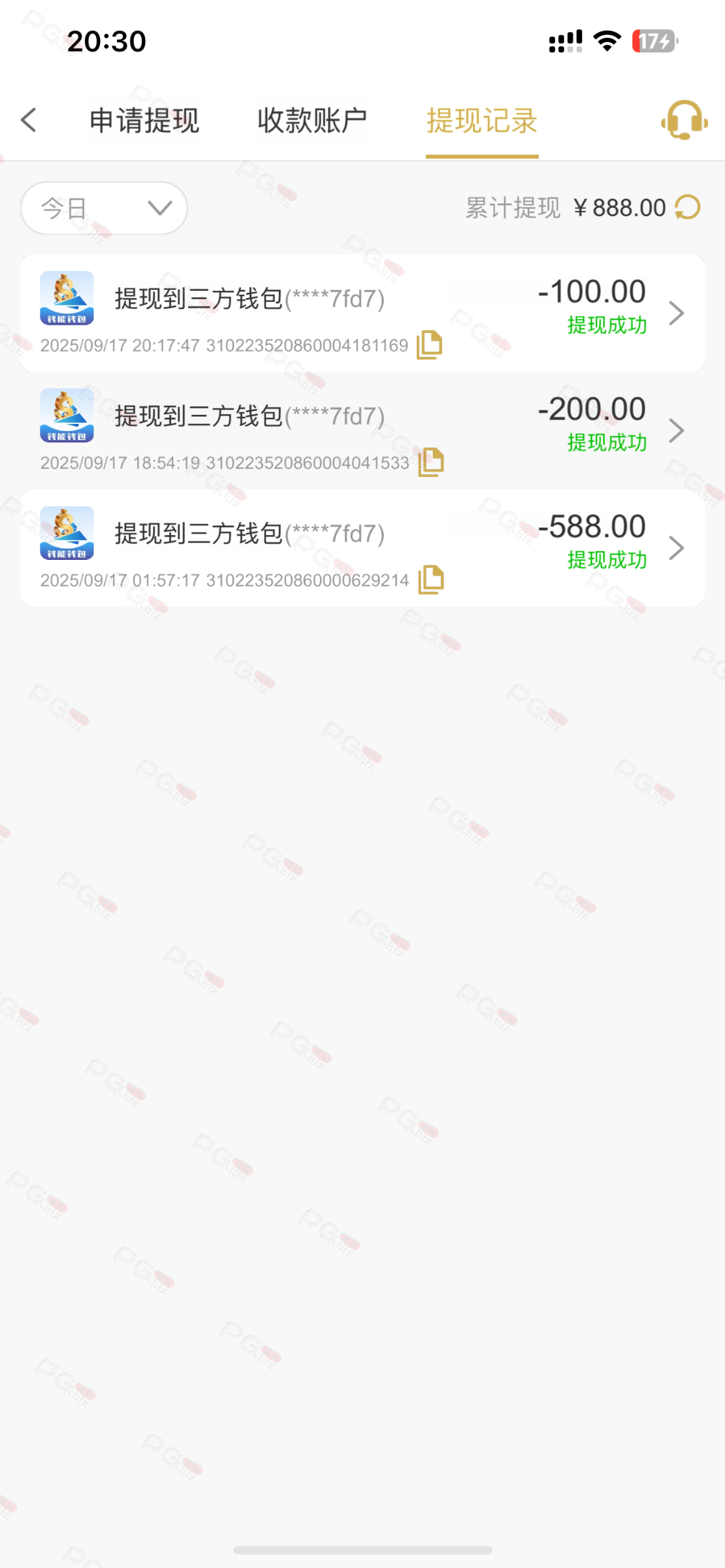Copy order number ending 4041533
Viewport: 725px width, 1568px height.
(431, 462)
